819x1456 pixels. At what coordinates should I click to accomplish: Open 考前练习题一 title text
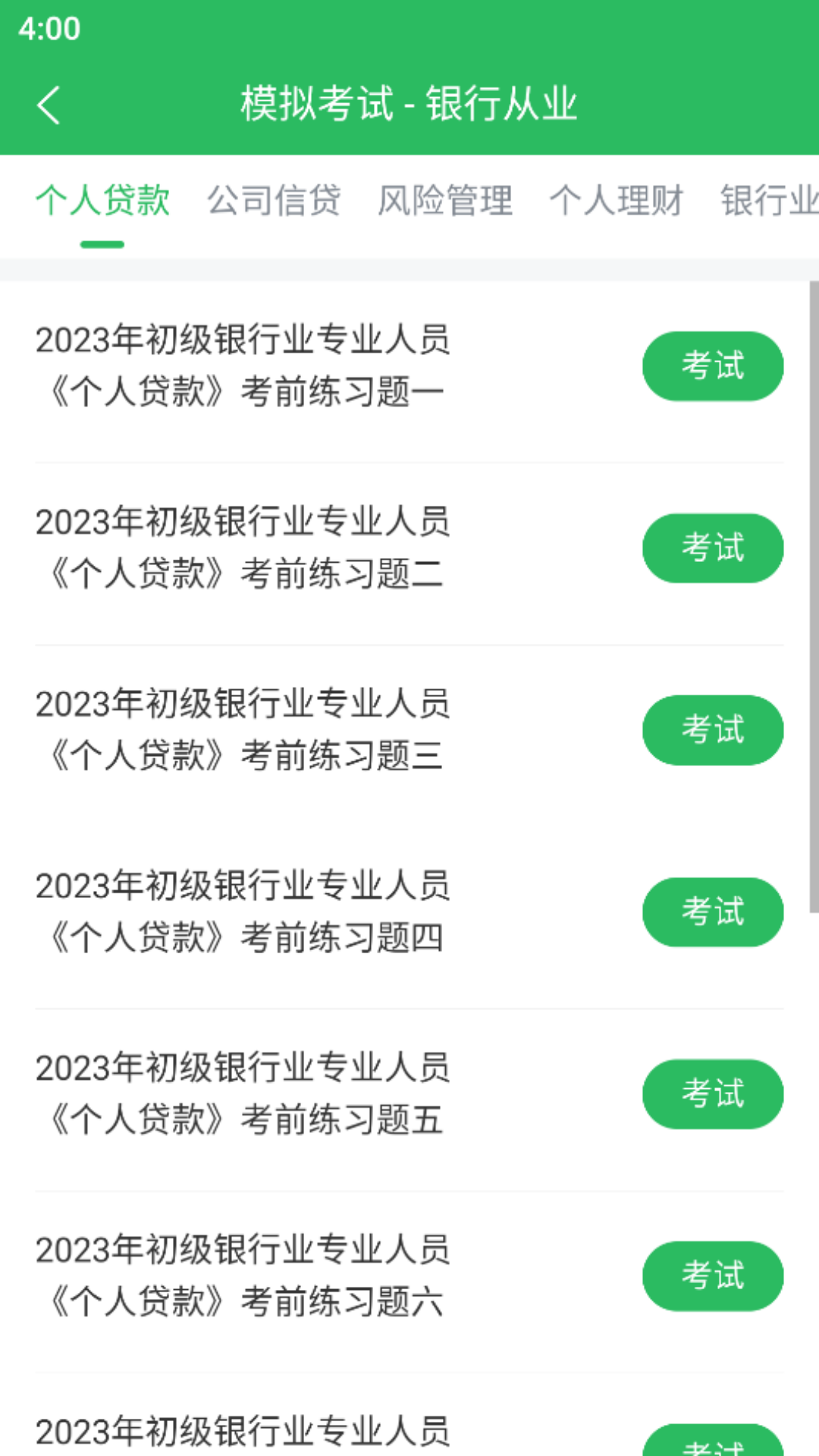click(244, 366)
